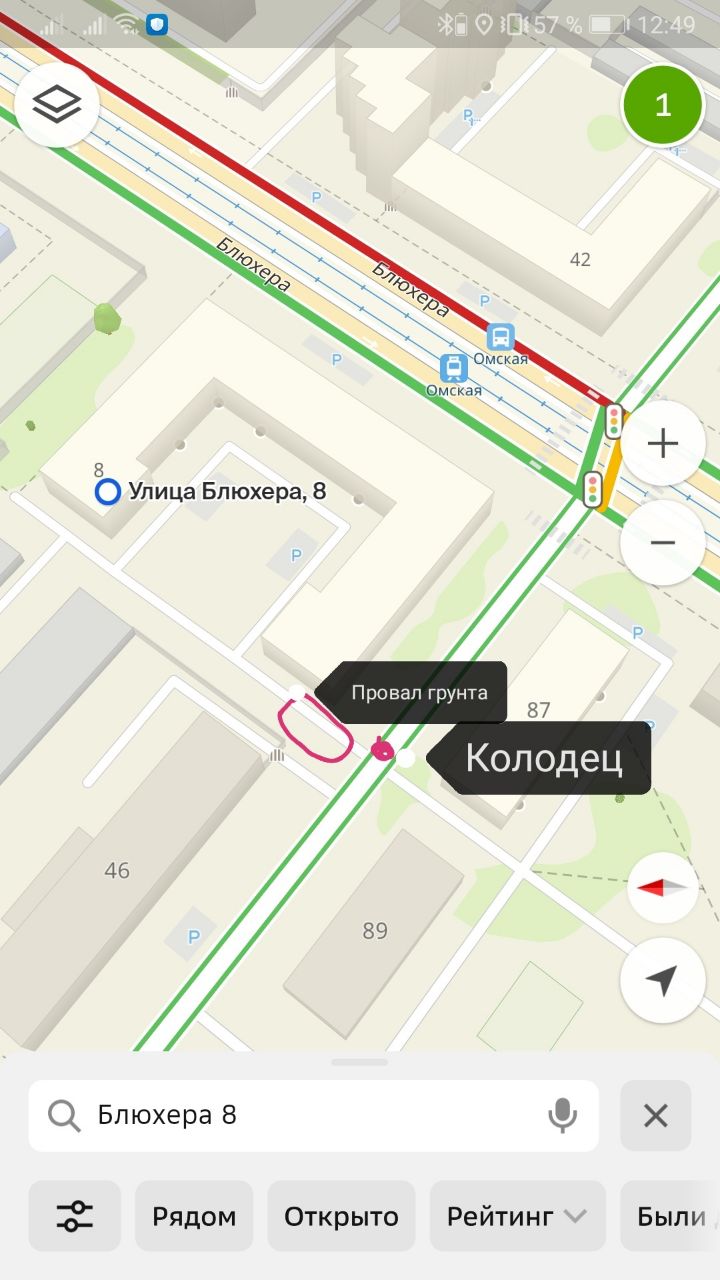Tap the green traffic level 1 indicator
The height and width of the screenshot is (1280, 720).
point(663,105)
